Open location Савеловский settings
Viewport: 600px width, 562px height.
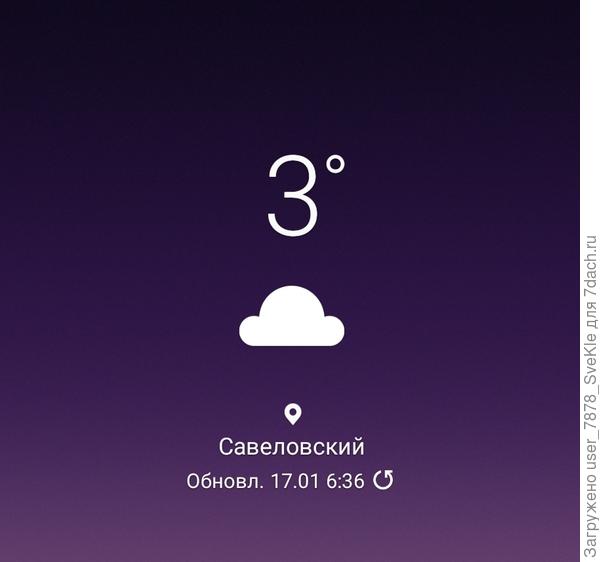pos(291,446)
